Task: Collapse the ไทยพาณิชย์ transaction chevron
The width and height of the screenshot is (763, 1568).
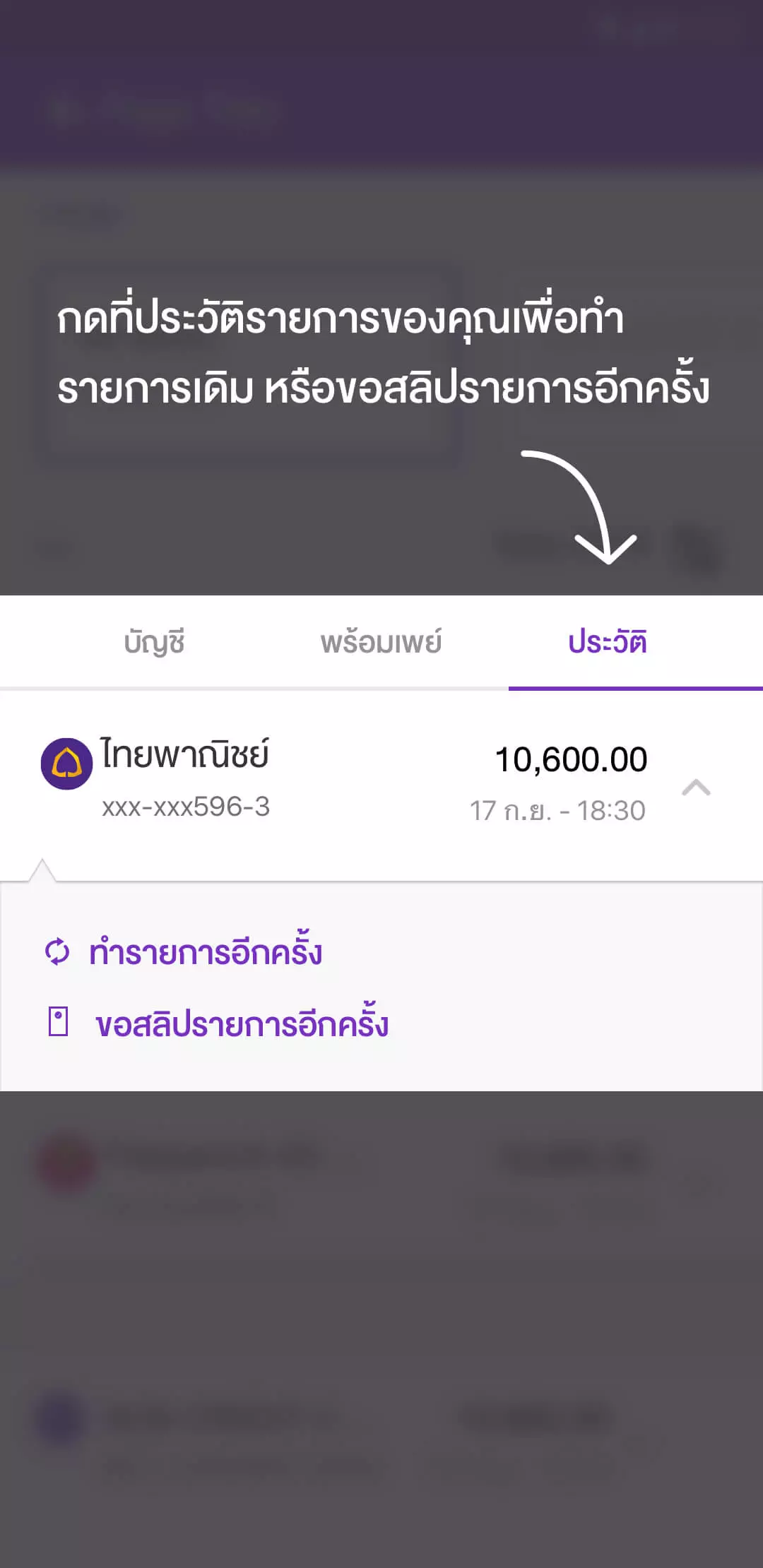Action: coord(696,787)
